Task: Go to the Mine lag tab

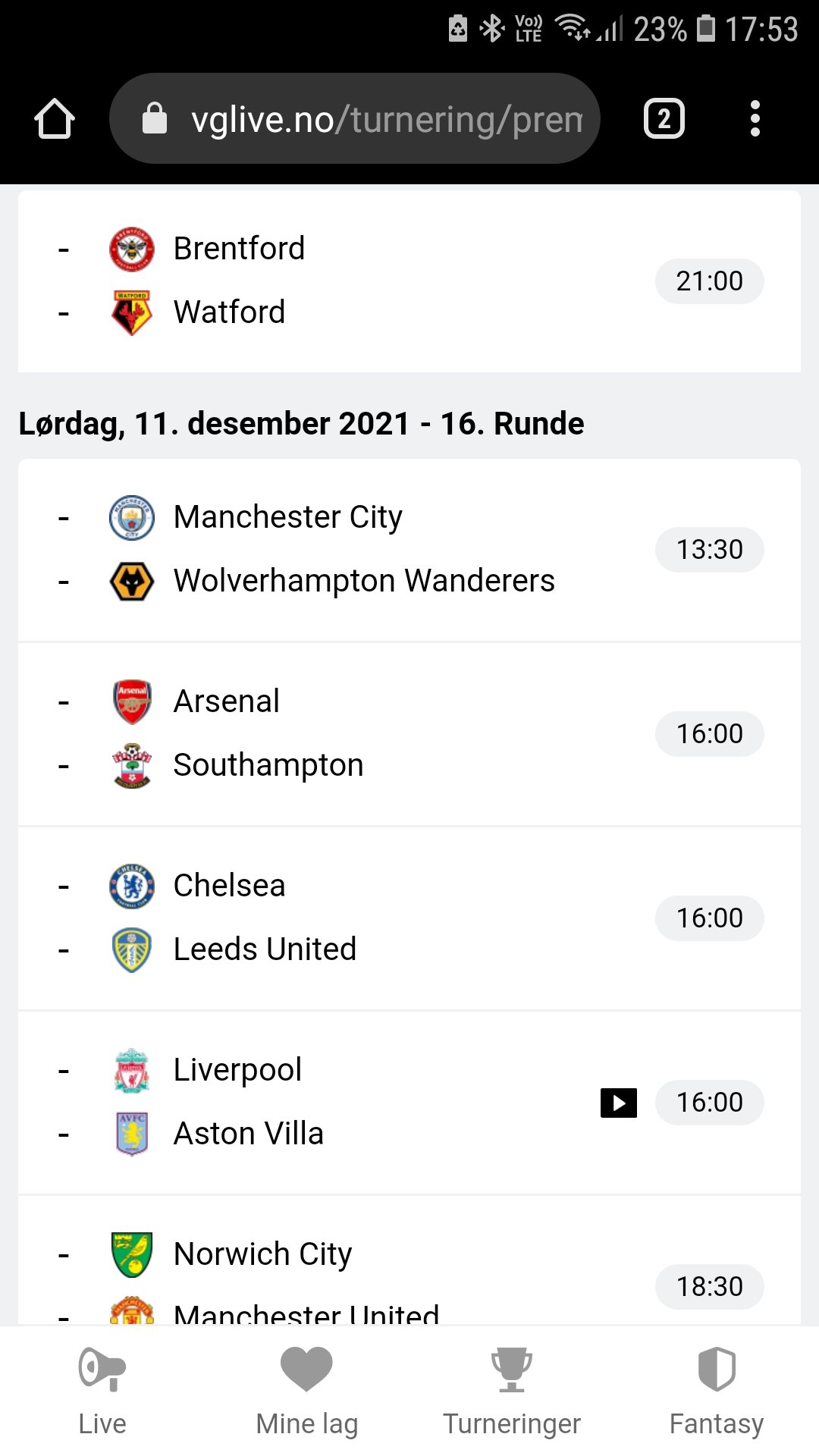Action: click(x=307, y=1391)
